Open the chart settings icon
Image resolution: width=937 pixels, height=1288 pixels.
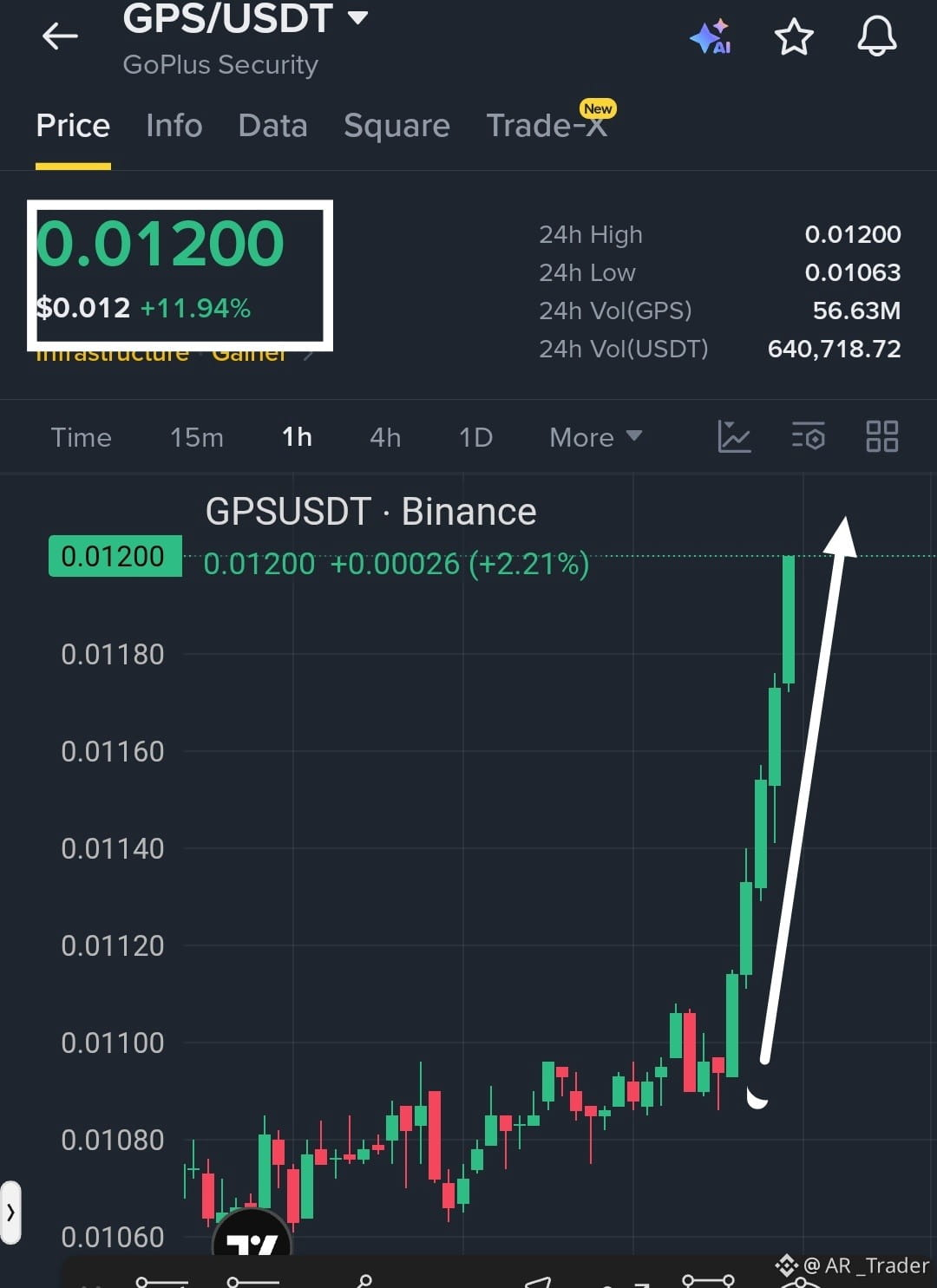pyautogui.click(x=808, y=436)
